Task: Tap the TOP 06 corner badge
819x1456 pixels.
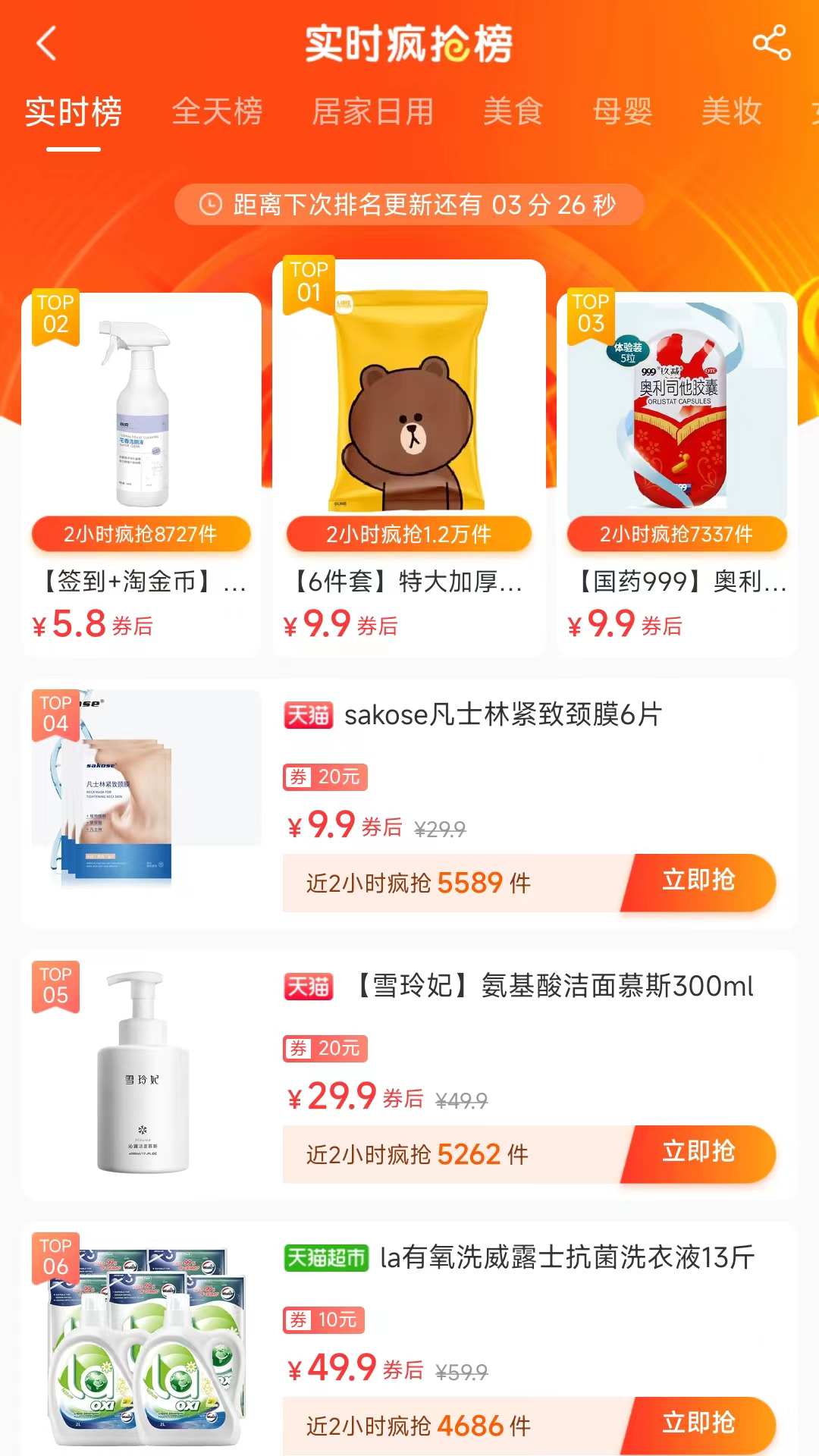Action: coord(57,1256)
